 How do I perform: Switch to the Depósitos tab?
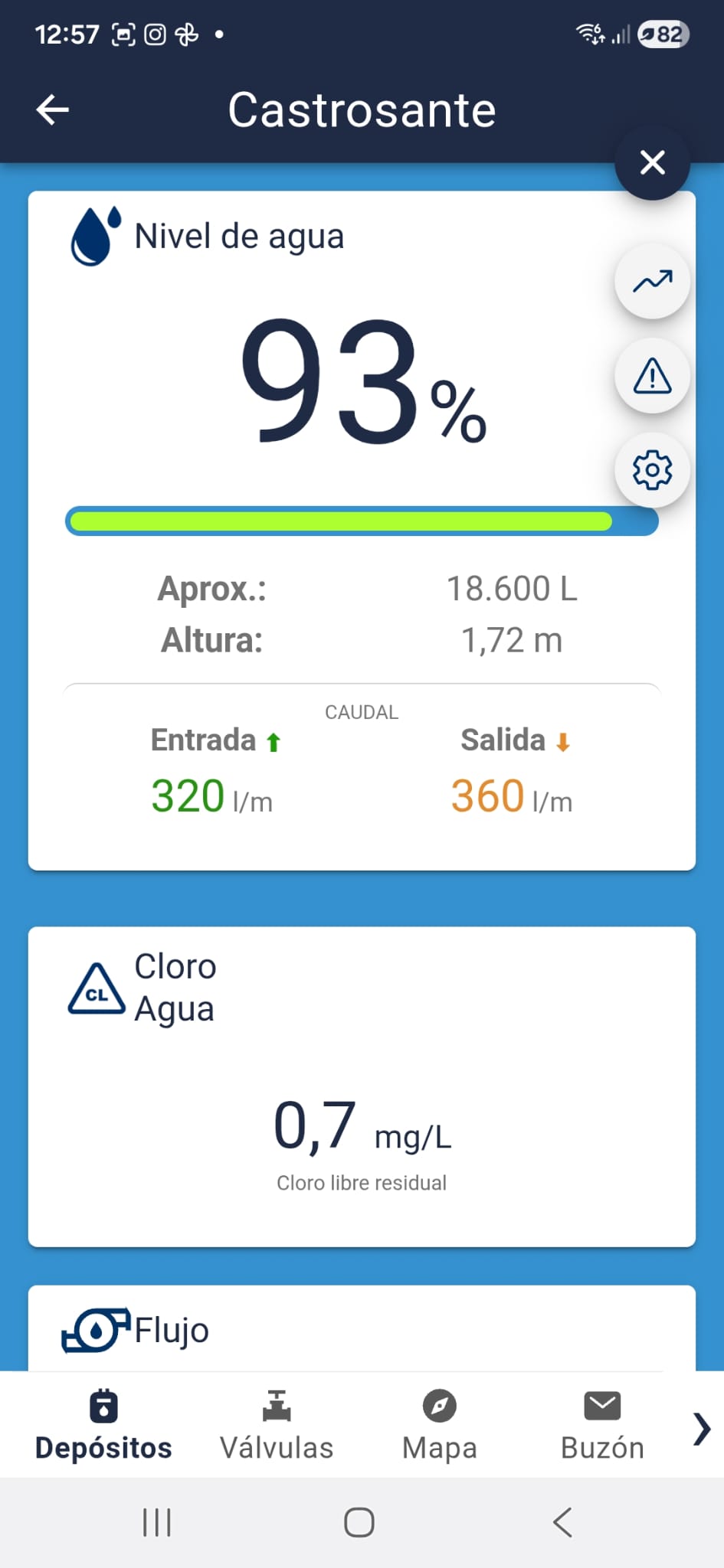tap(103, 1426)
